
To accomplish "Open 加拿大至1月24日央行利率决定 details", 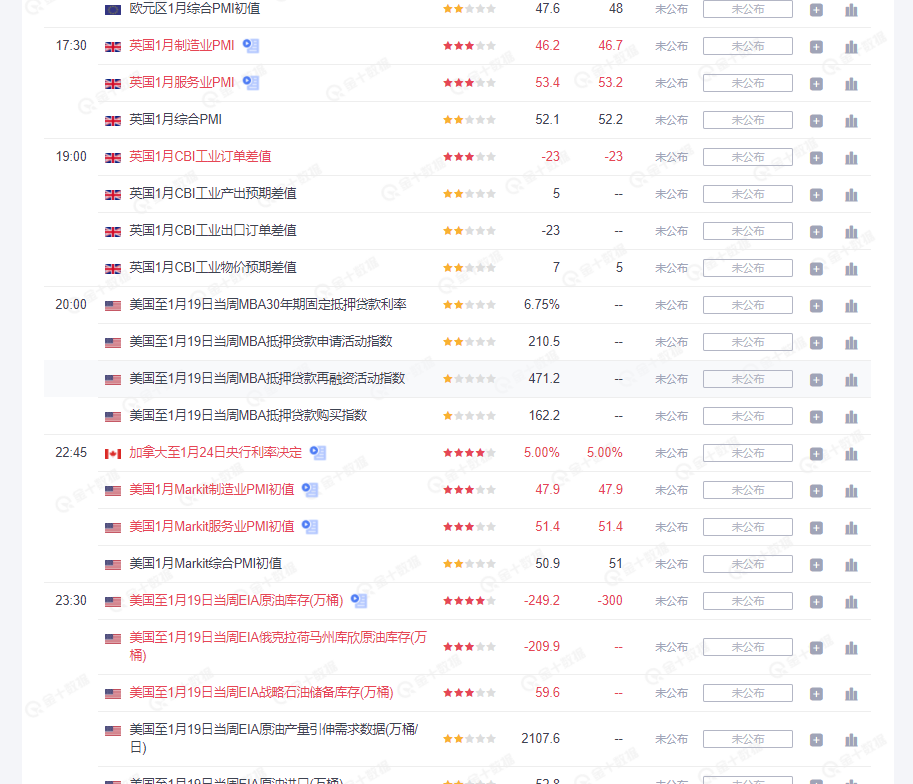I will pos(215,453).
